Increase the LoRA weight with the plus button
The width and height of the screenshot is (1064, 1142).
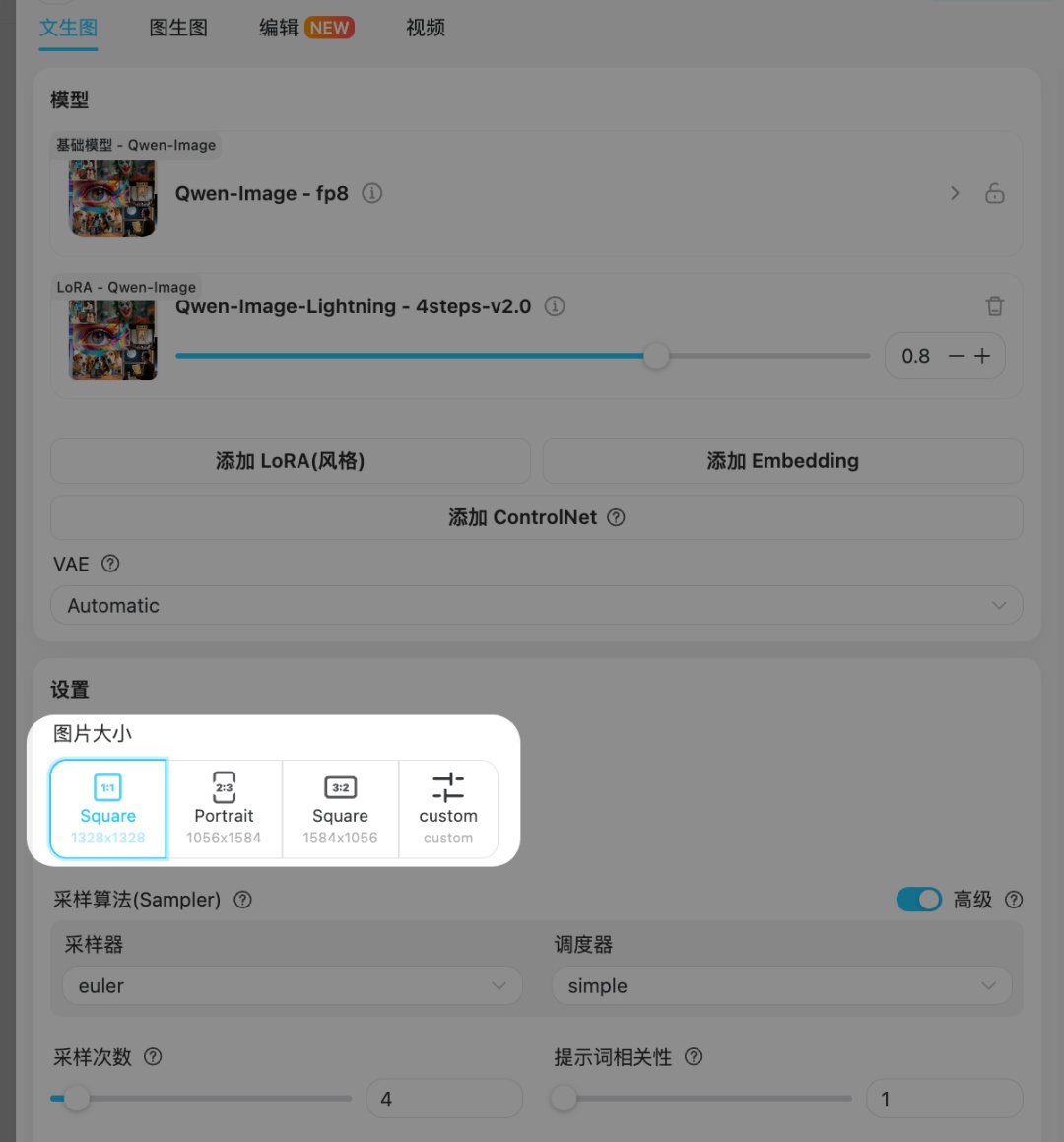click(982, 356)
